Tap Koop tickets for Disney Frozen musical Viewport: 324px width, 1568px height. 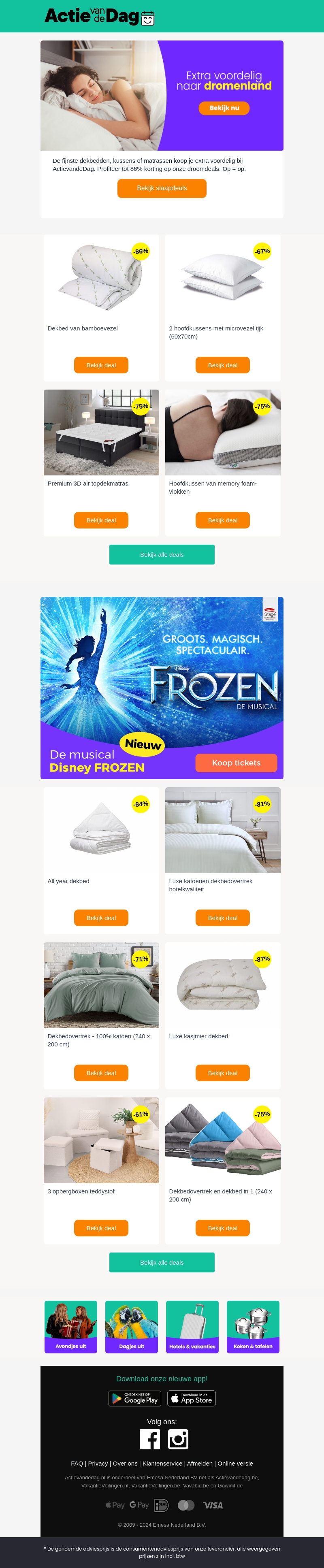coord(236,763)
